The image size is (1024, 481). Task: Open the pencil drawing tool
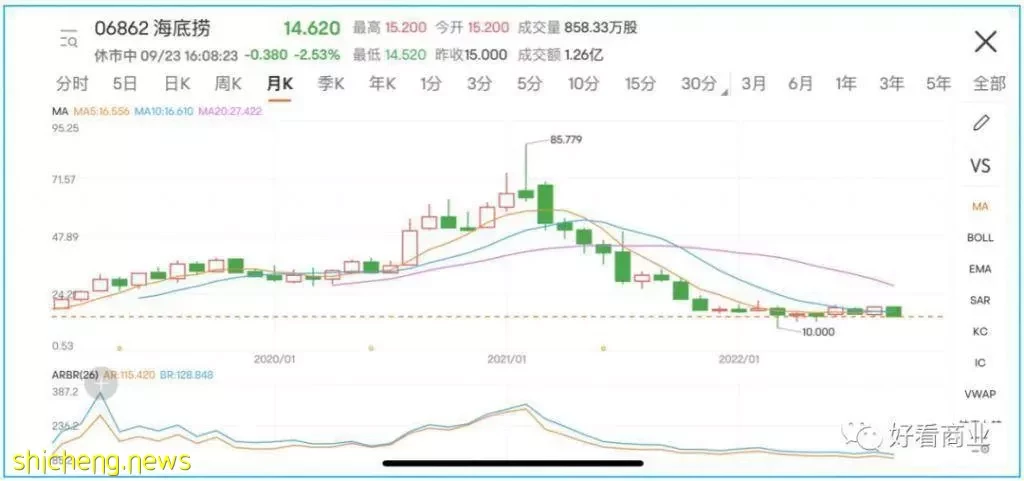981,123
